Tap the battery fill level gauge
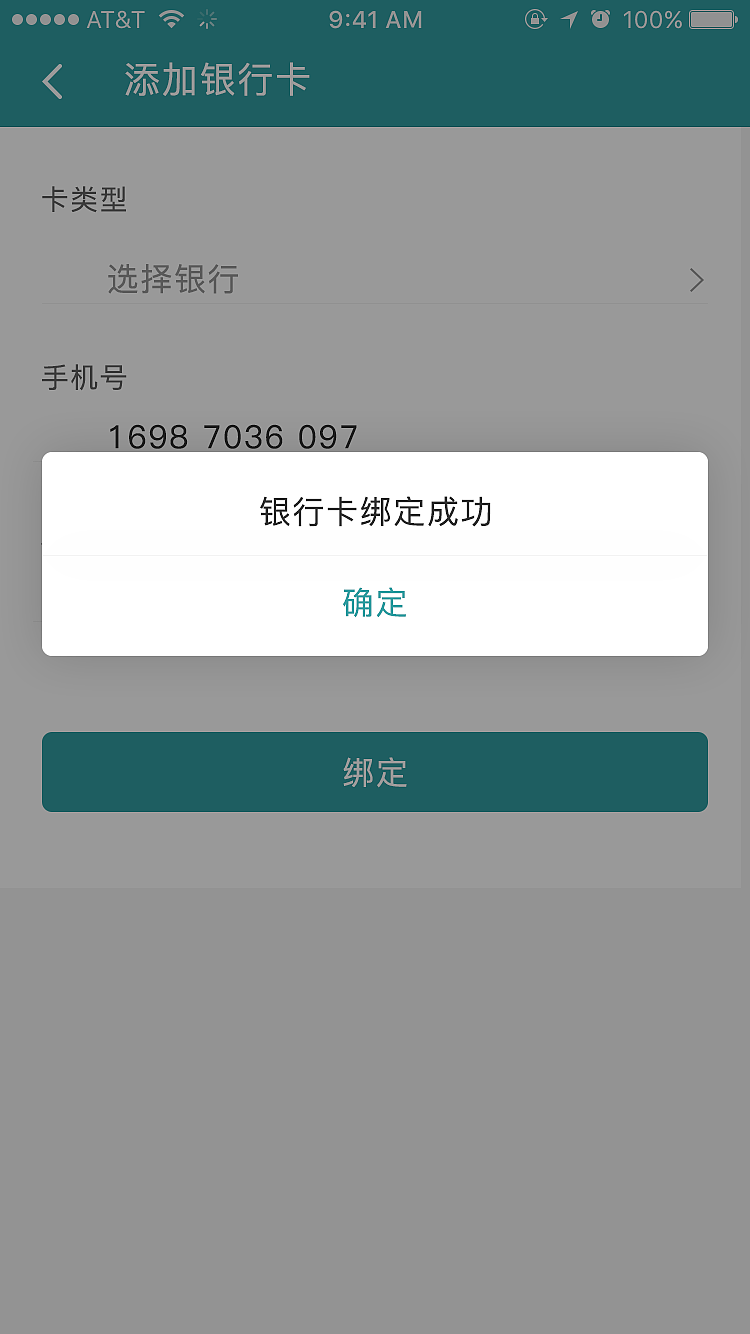 [710, 19]
